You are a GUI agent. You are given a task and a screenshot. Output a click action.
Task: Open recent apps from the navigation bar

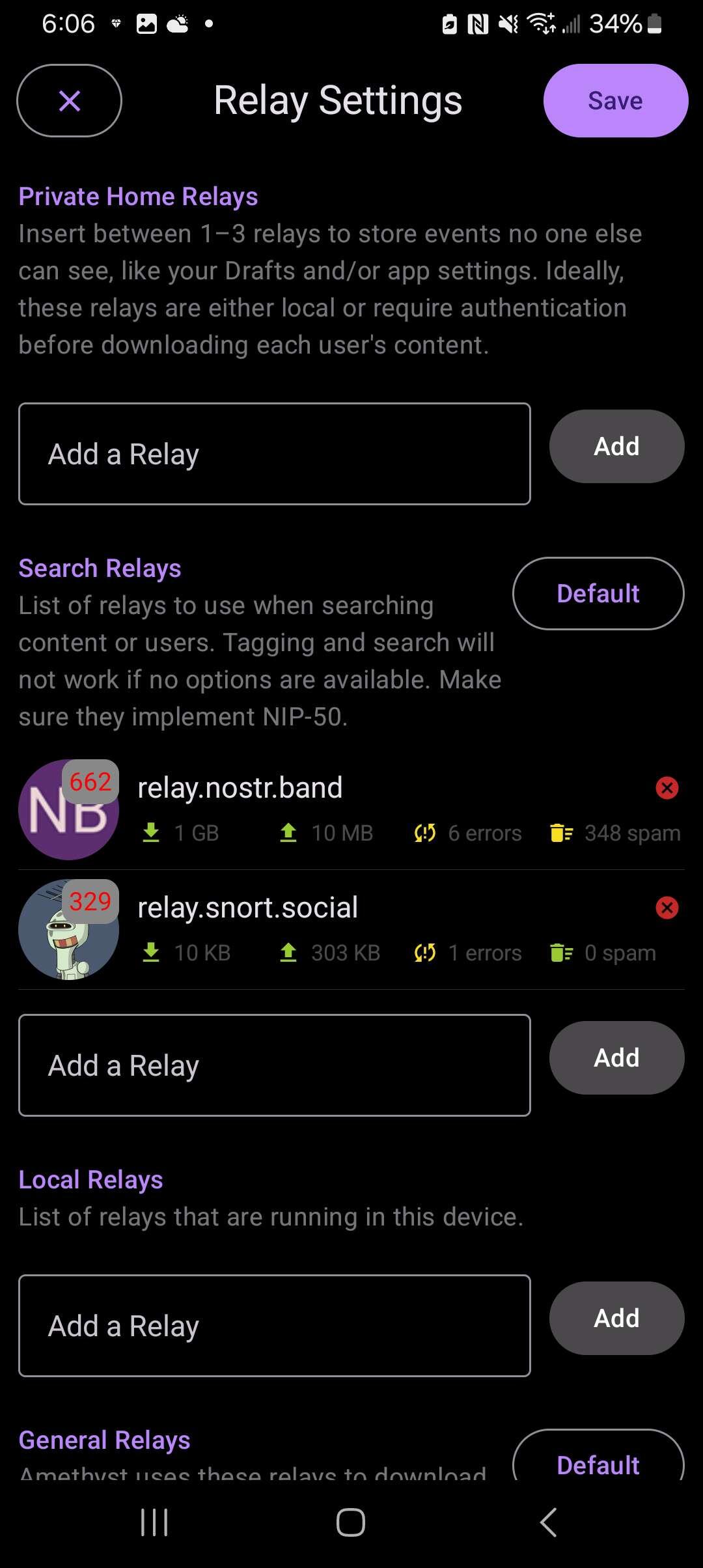[154, 1522]
